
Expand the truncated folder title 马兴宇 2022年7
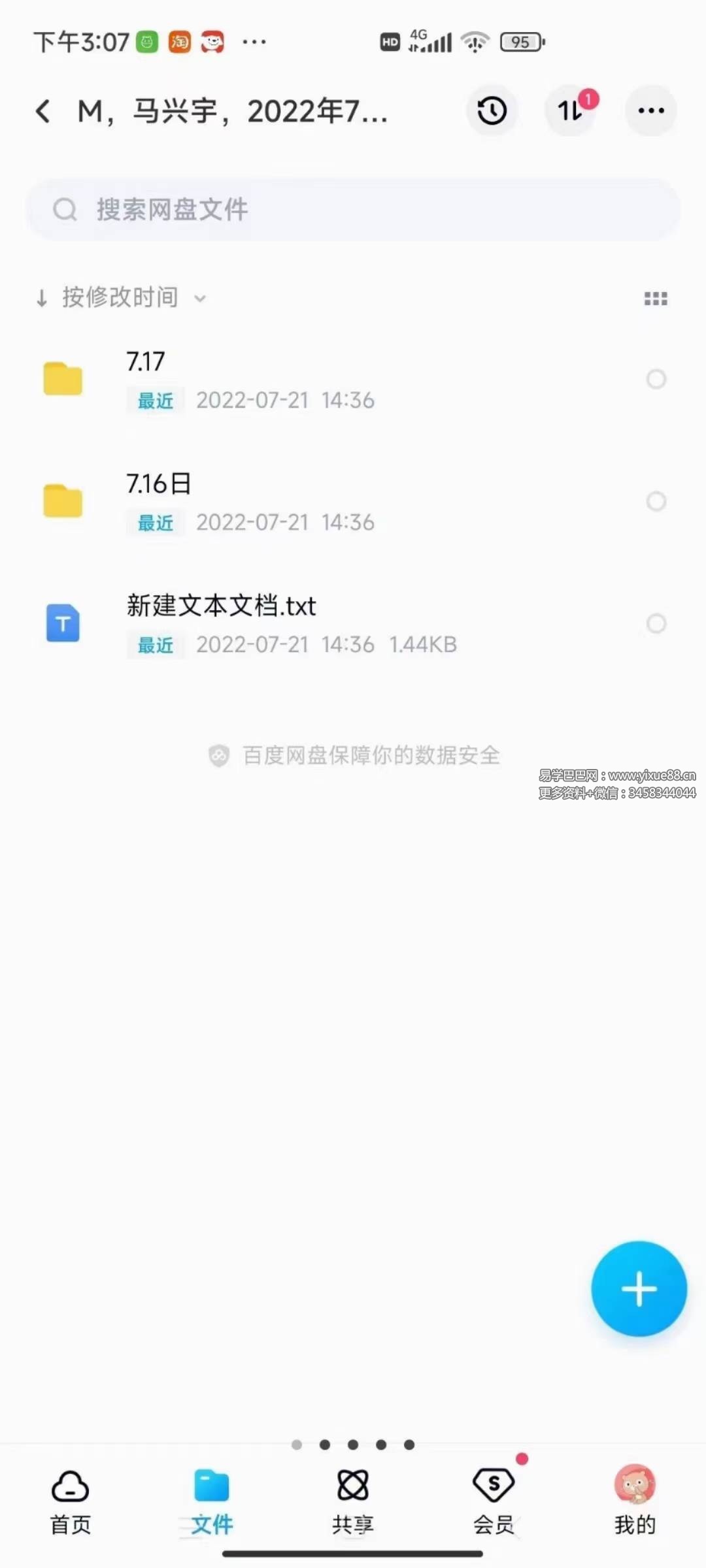tap(229, 111)
